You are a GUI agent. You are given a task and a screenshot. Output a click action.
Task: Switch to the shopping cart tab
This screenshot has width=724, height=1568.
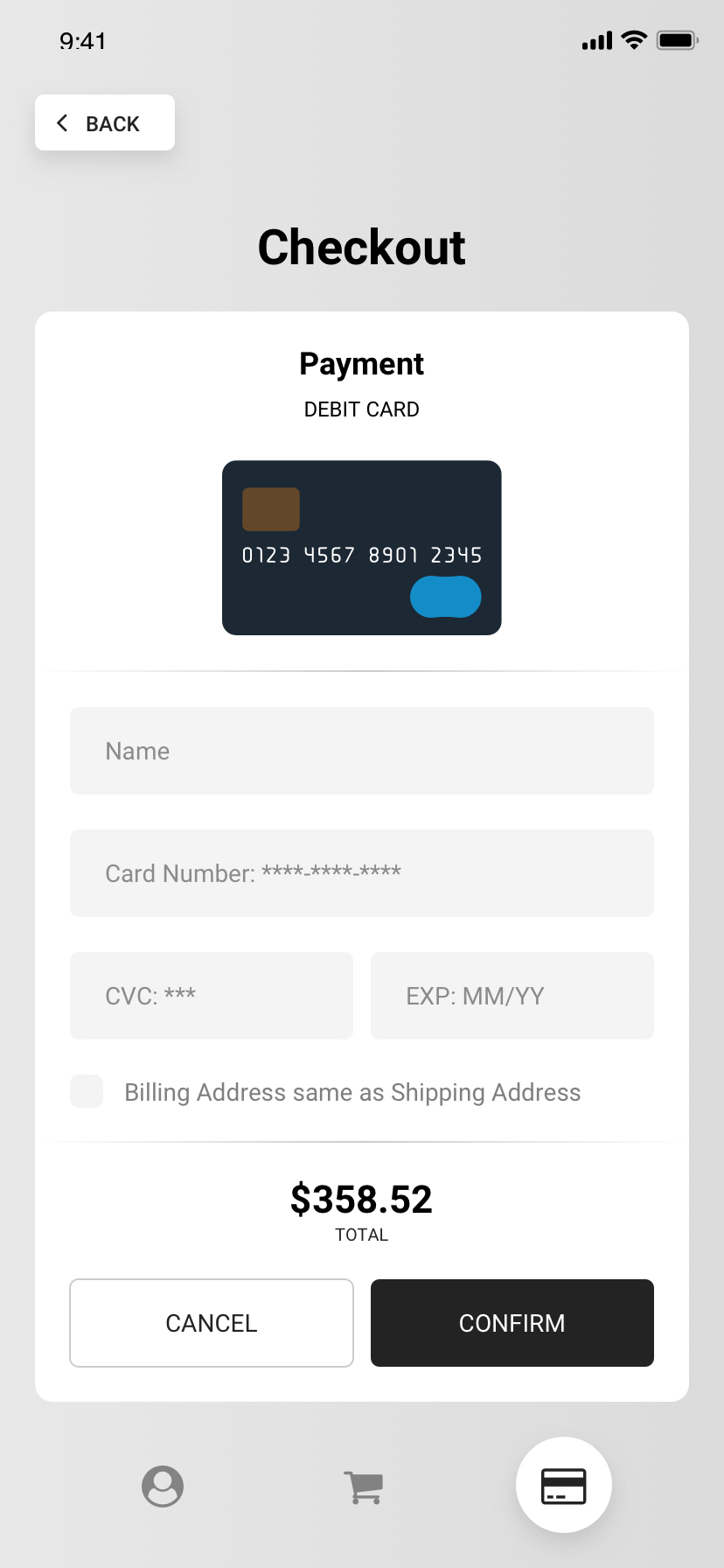[x=363, y=1486]
